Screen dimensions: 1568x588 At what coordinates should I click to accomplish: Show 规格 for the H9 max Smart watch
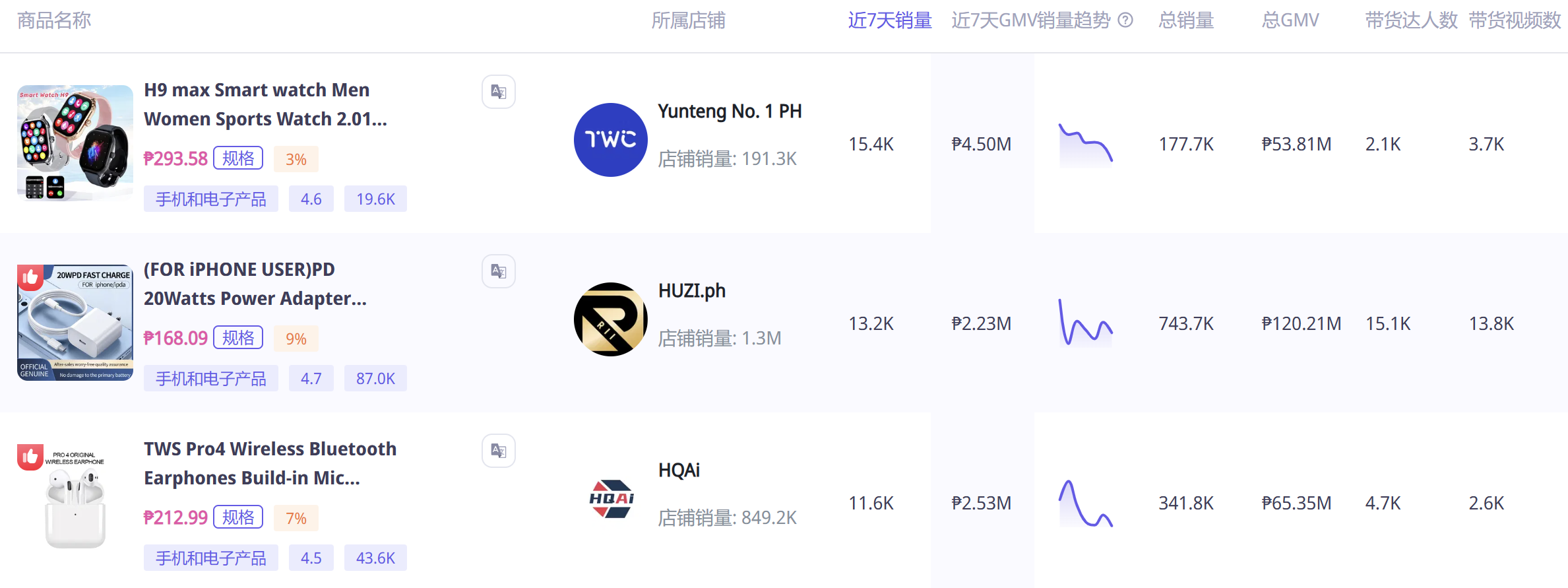(238, 158)
